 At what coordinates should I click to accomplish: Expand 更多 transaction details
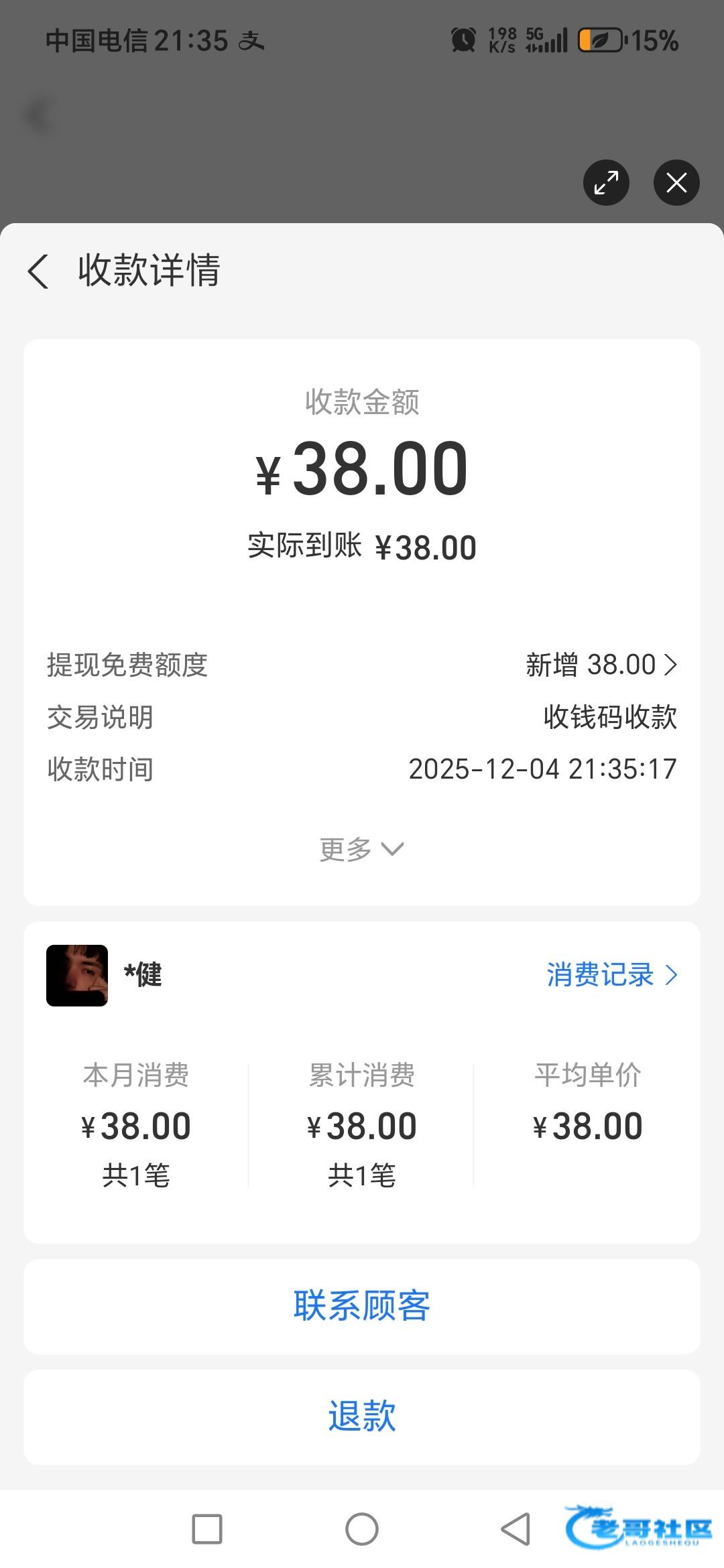(361, 850)
